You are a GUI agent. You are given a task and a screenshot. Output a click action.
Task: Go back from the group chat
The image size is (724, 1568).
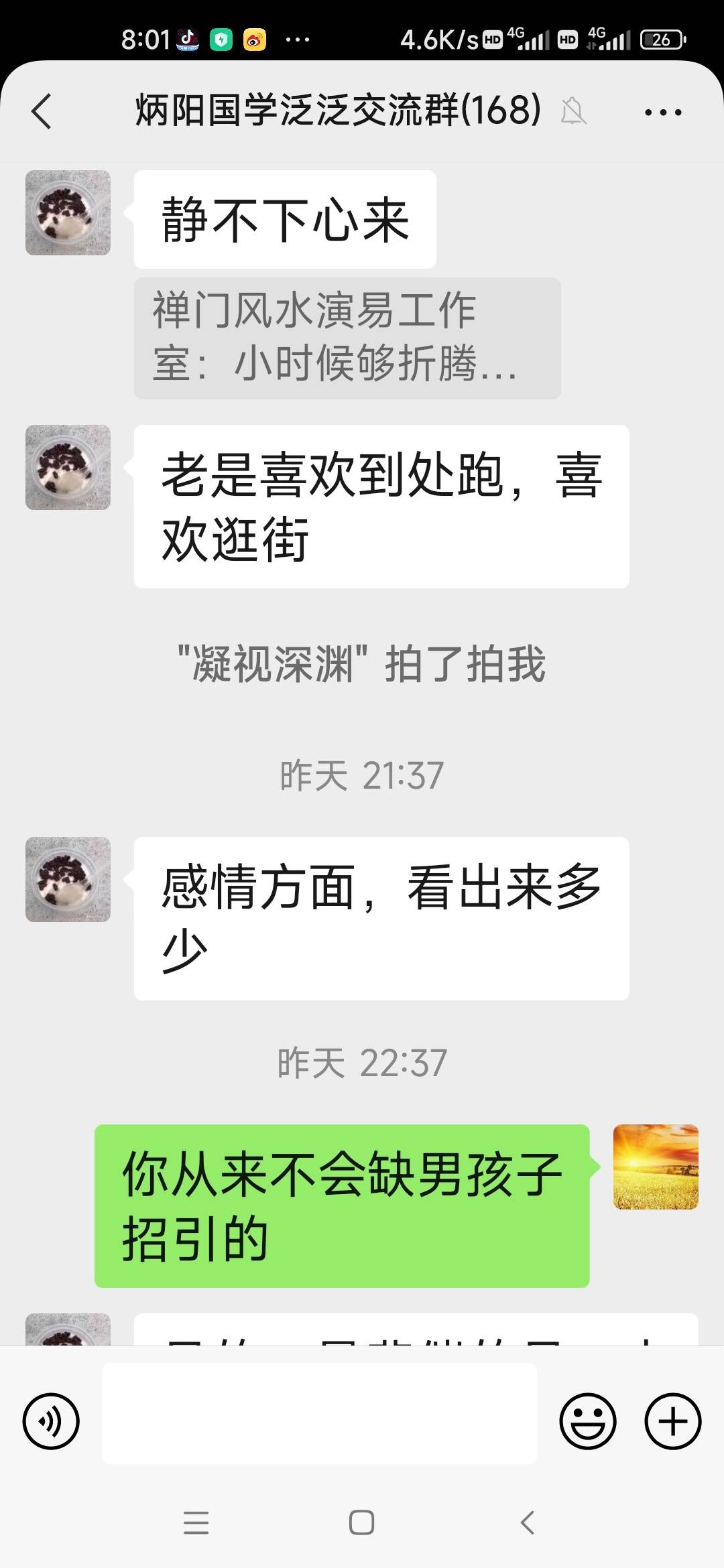coord(42,111)
